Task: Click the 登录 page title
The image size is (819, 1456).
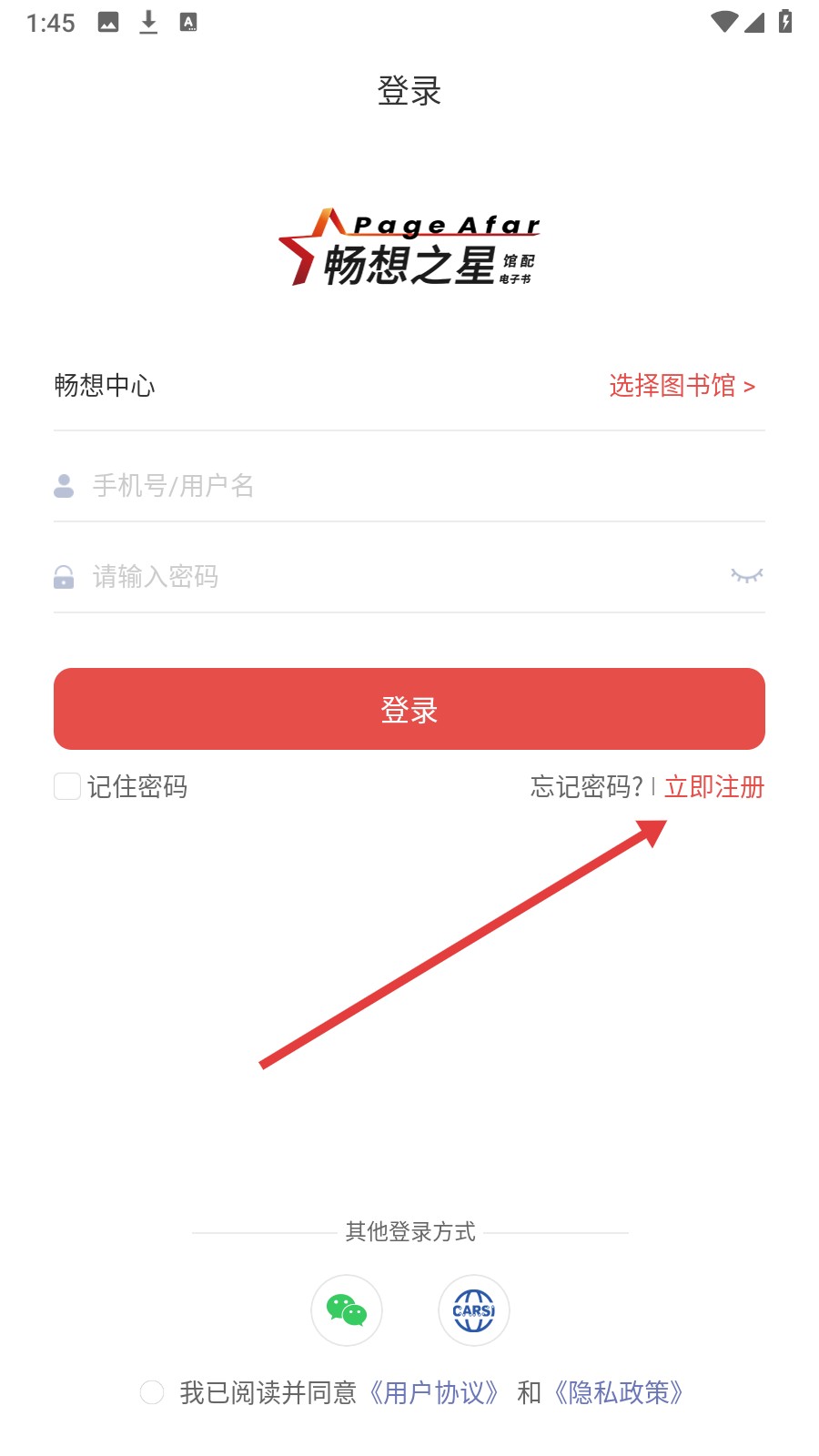Action: 409,91
